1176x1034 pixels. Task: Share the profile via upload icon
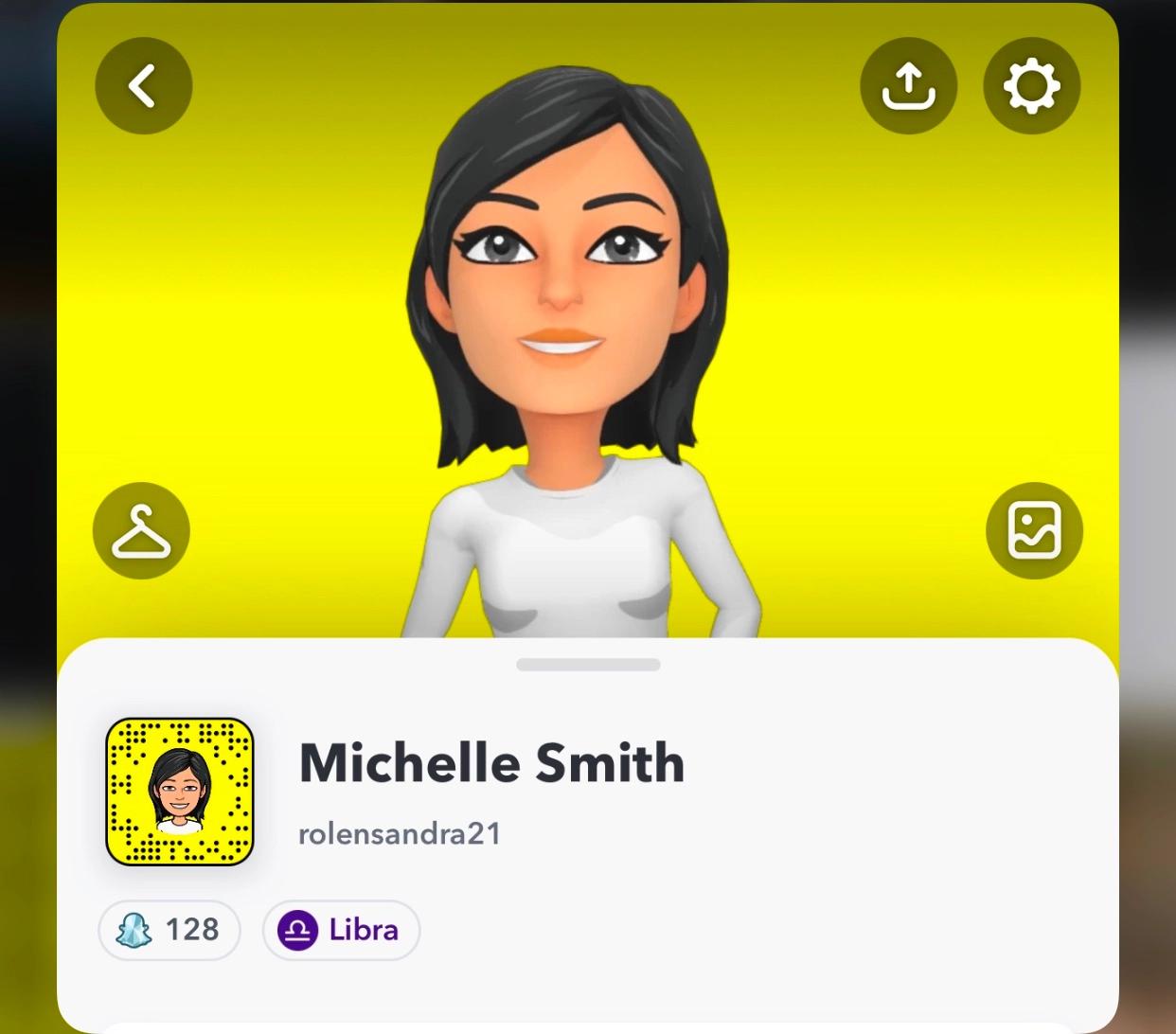(x=908, y=86)
